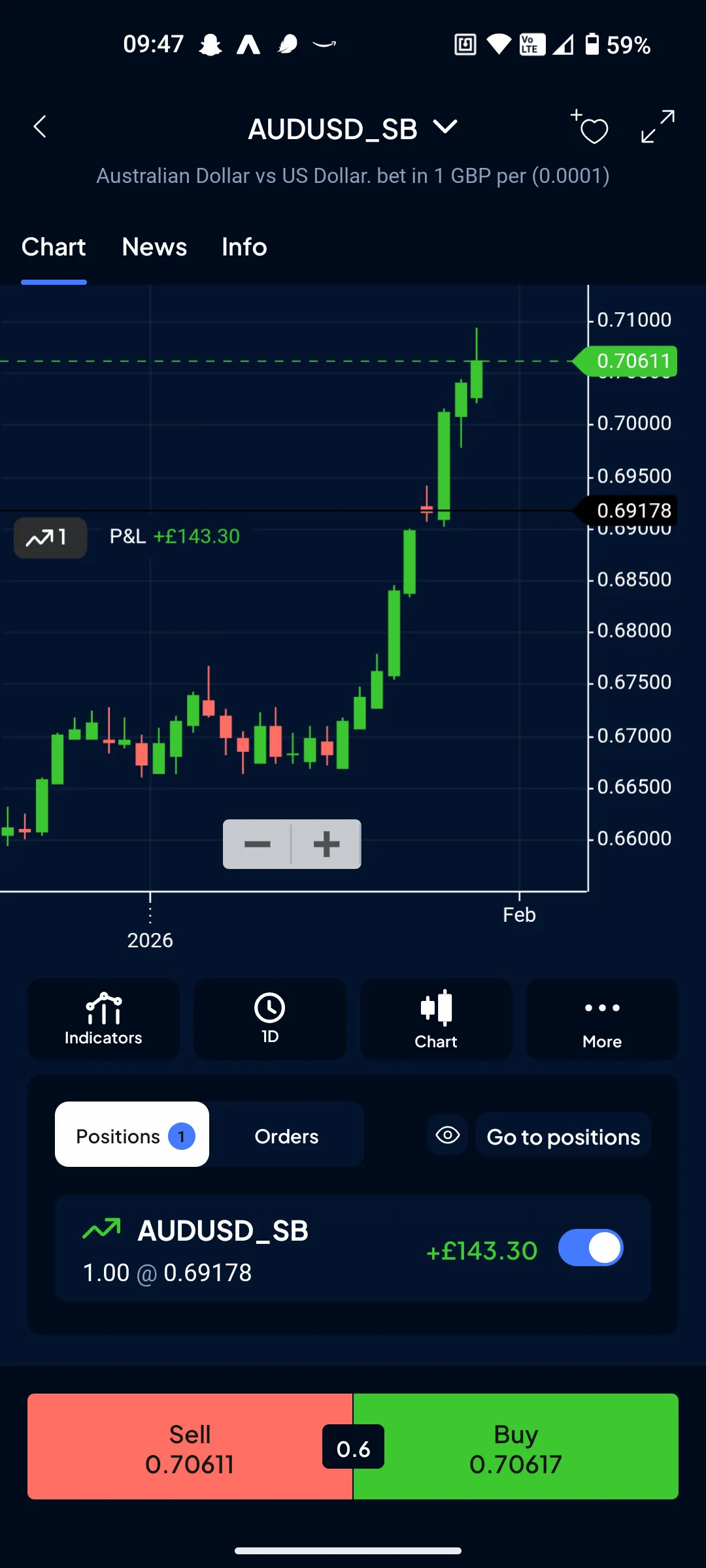Screen dimensions: 706x1568
Task: Switch to the Info tab
Action: (244, 247)
